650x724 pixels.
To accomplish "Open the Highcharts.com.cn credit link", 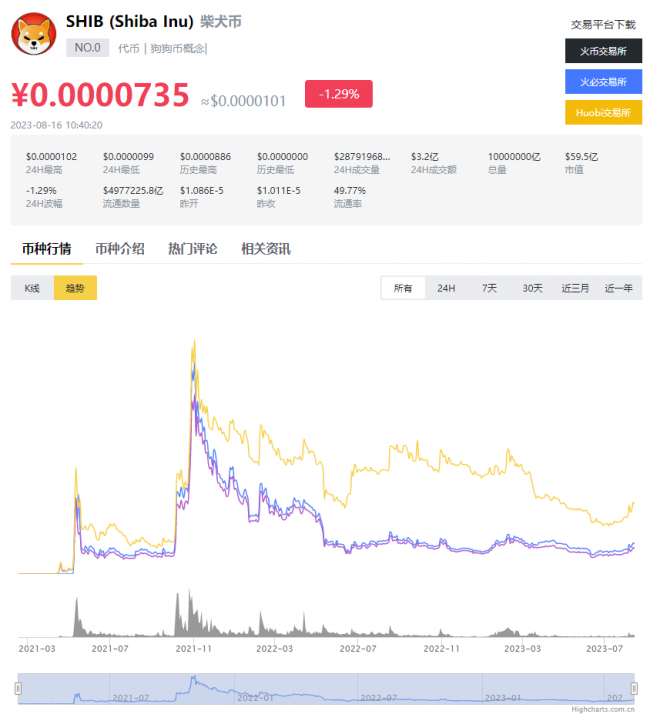I will 602,709.
